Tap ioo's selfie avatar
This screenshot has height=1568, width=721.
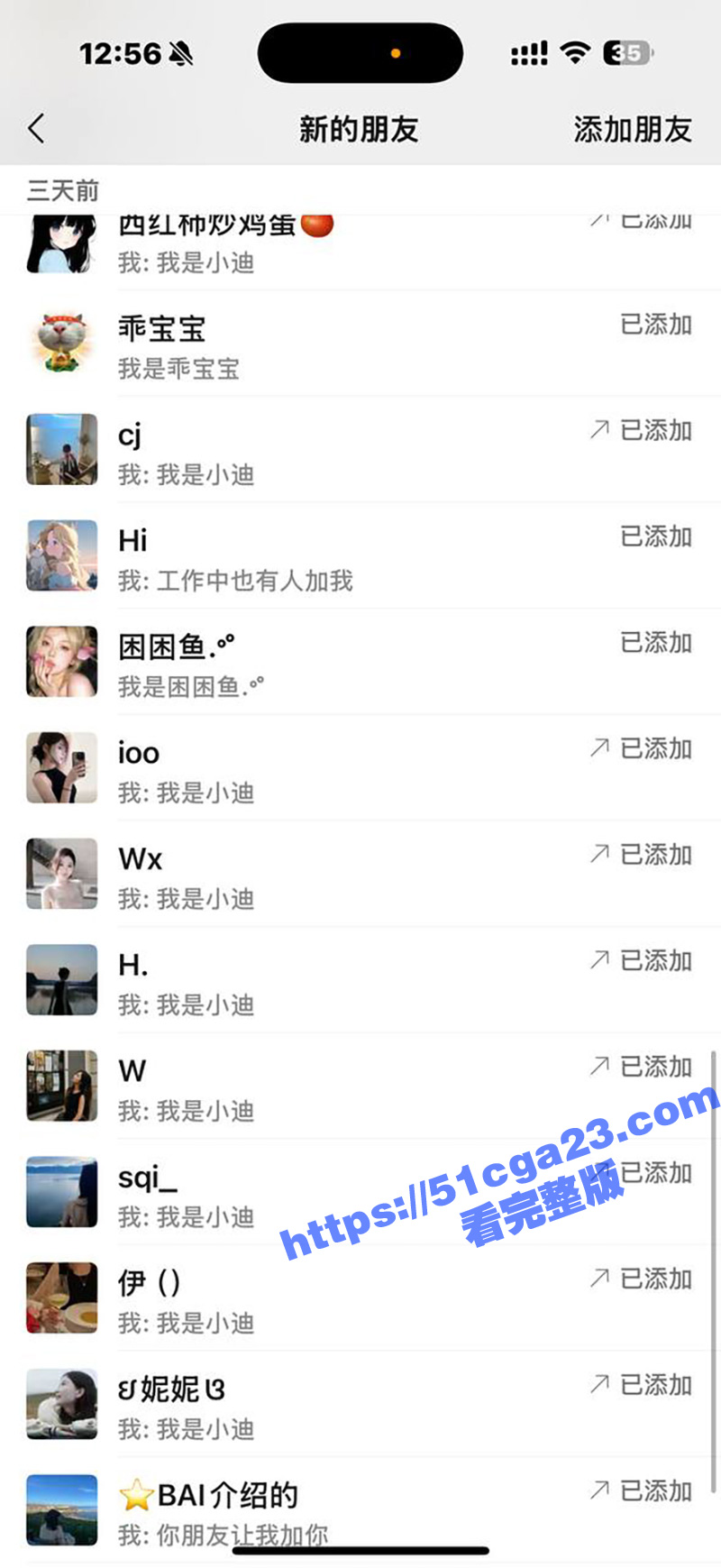point(61,767)
